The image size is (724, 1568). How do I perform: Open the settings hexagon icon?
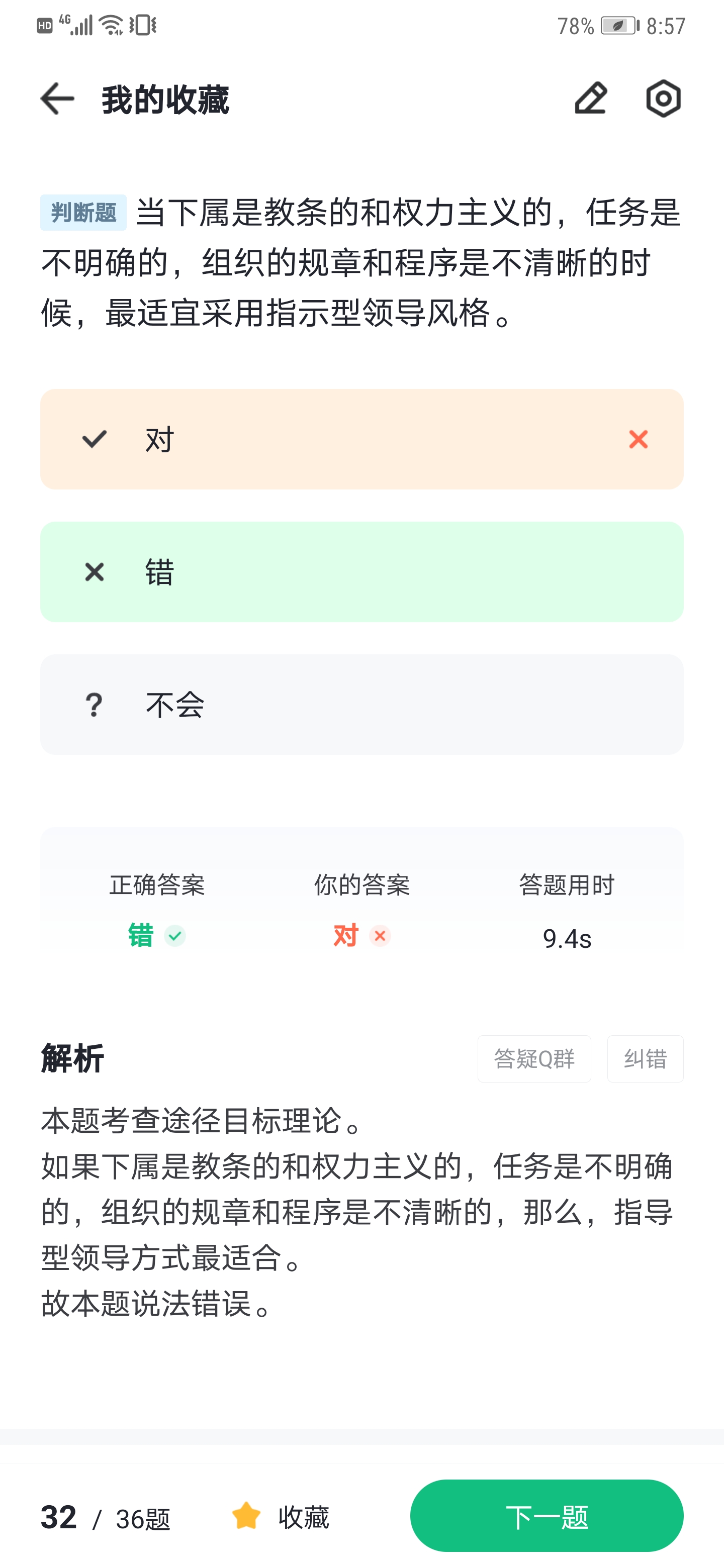point(663,99)
